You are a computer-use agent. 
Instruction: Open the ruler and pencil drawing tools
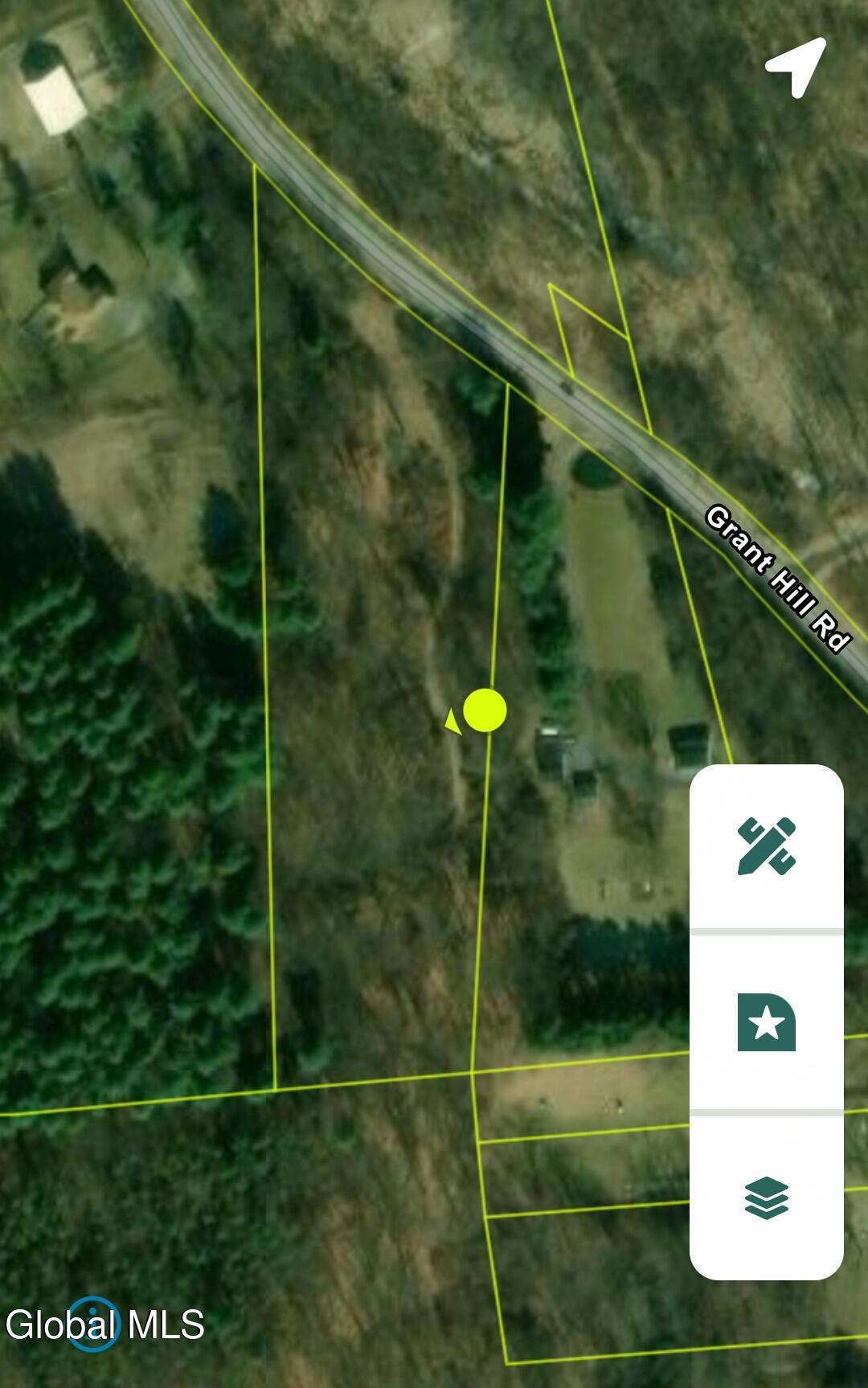point(766,846)
